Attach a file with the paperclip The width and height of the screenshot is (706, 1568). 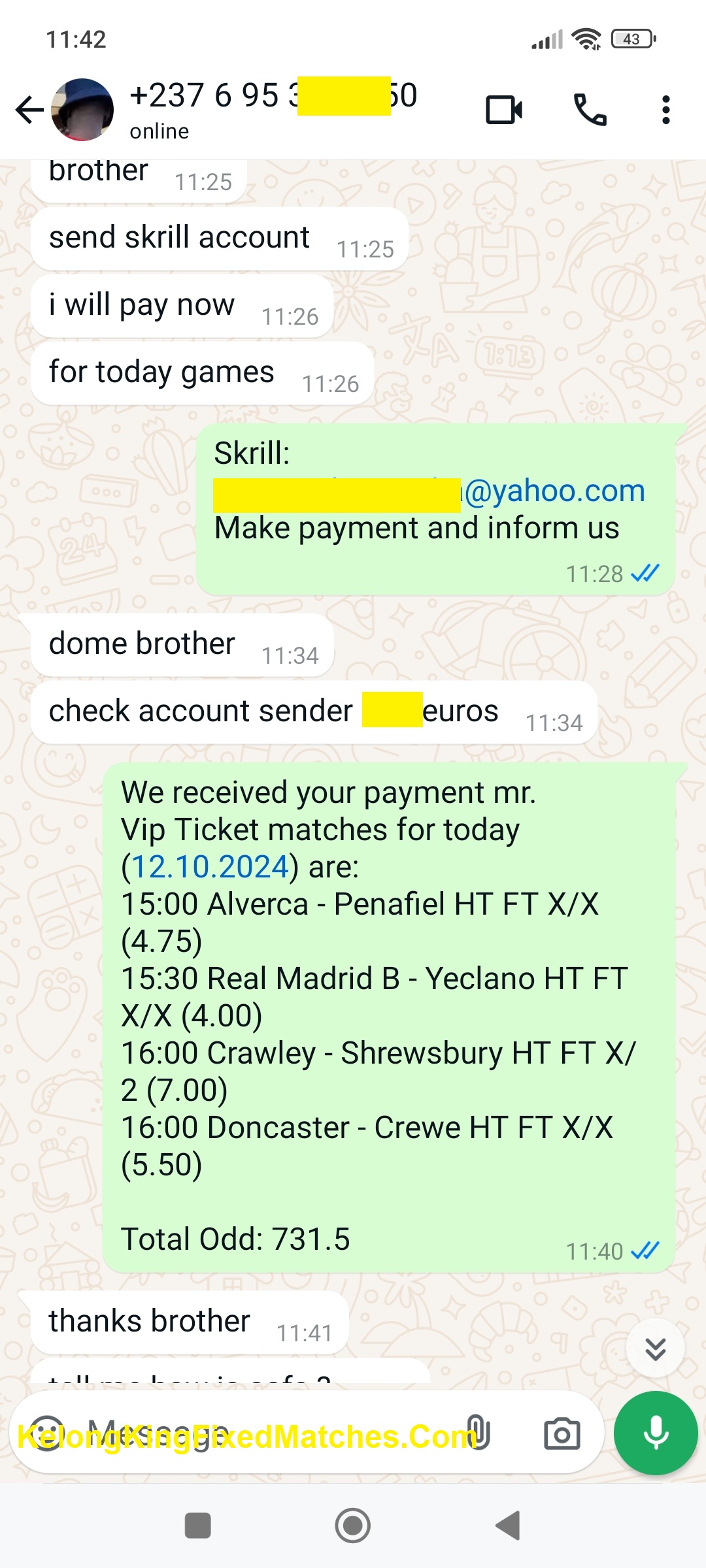(x=477, y=1433)
